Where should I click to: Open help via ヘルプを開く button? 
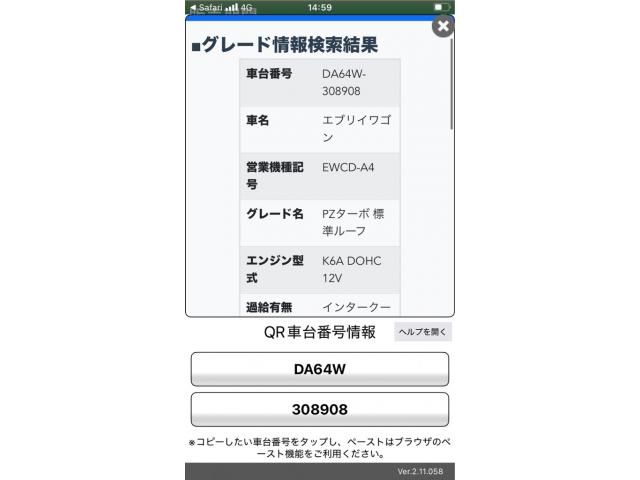coord(423,332)
